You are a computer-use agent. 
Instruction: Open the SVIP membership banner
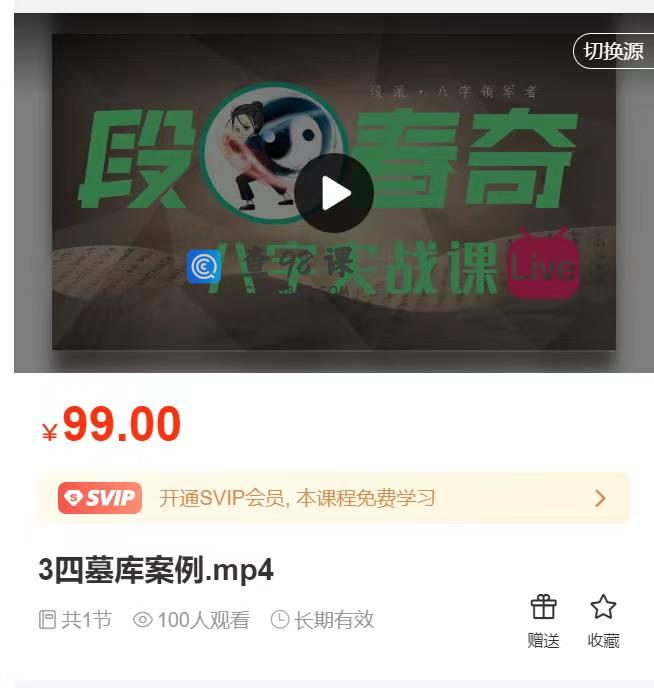click(x=333, y=498)
